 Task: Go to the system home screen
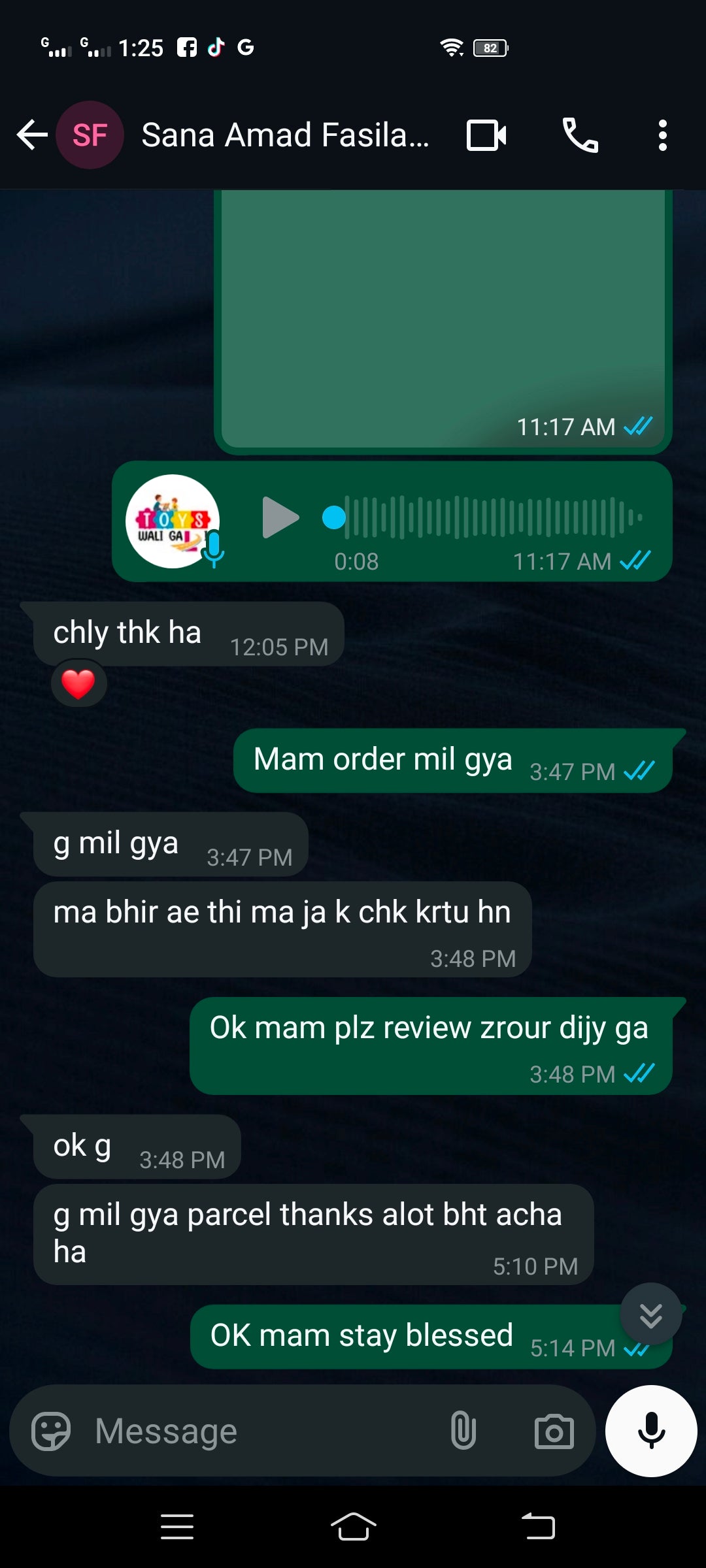353,1527
